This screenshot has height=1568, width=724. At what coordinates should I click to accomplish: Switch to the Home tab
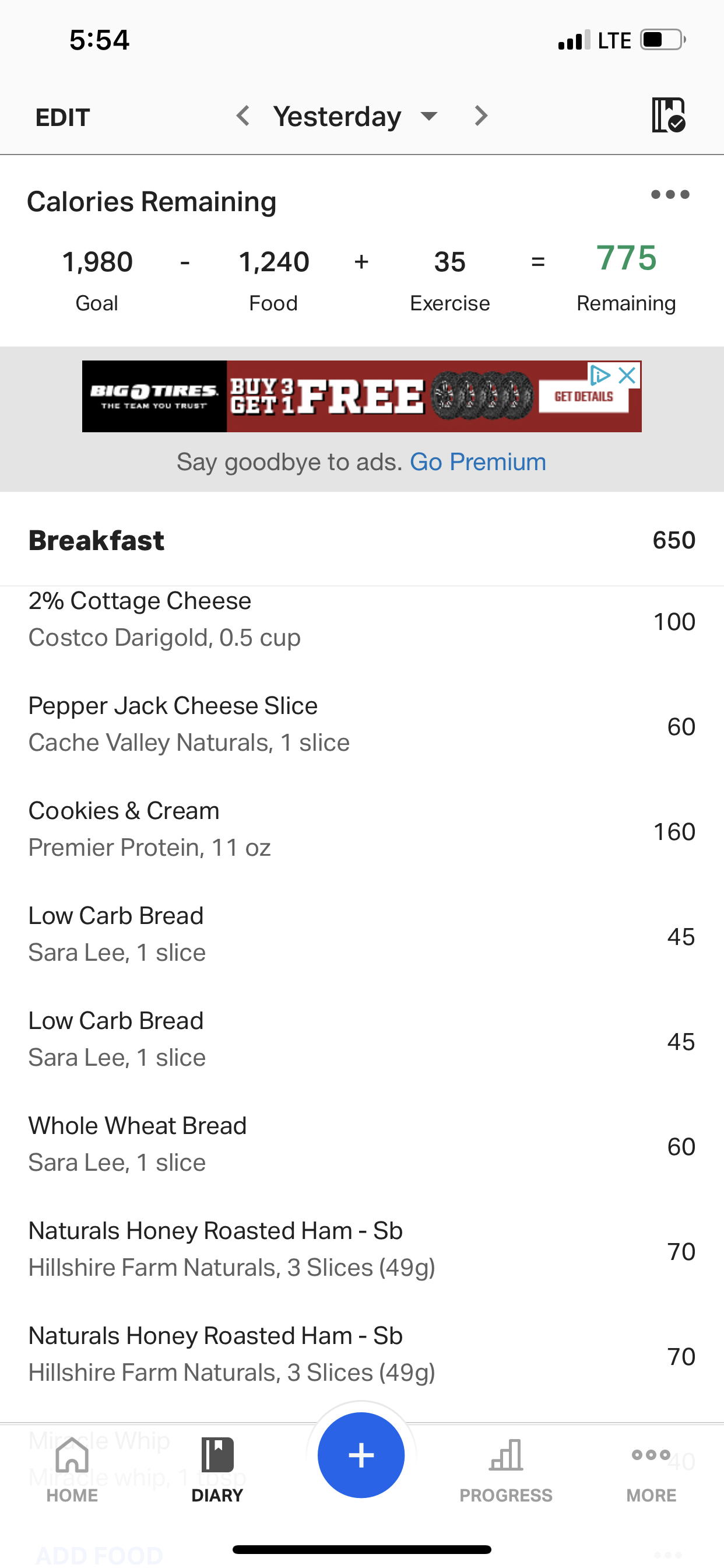tap(72, 1468)
